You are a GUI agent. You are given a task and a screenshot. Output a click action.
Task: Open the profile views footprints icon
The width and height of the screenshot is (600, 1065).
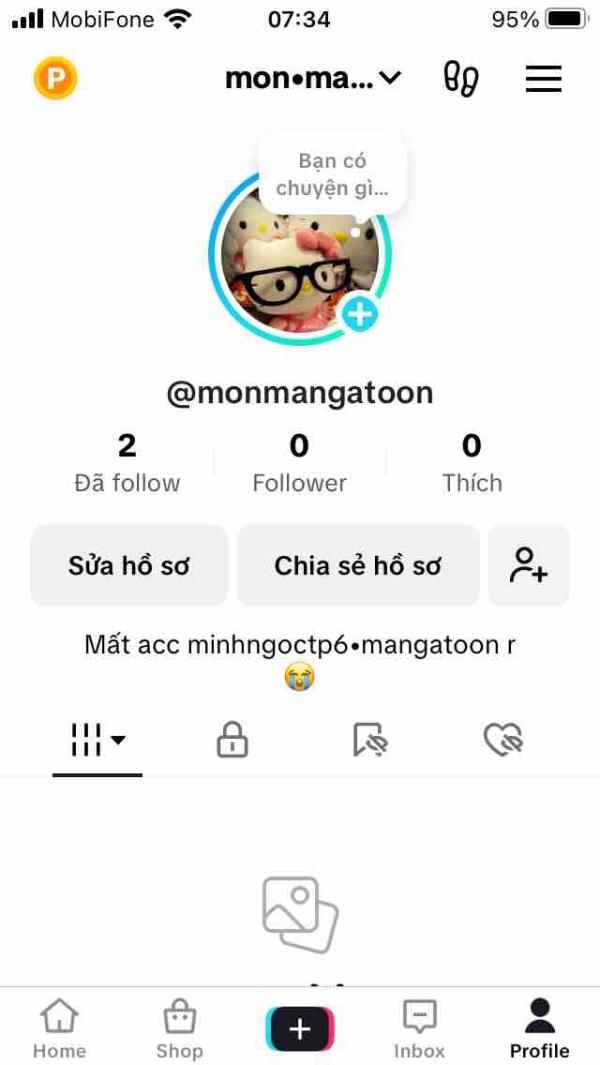460,78
